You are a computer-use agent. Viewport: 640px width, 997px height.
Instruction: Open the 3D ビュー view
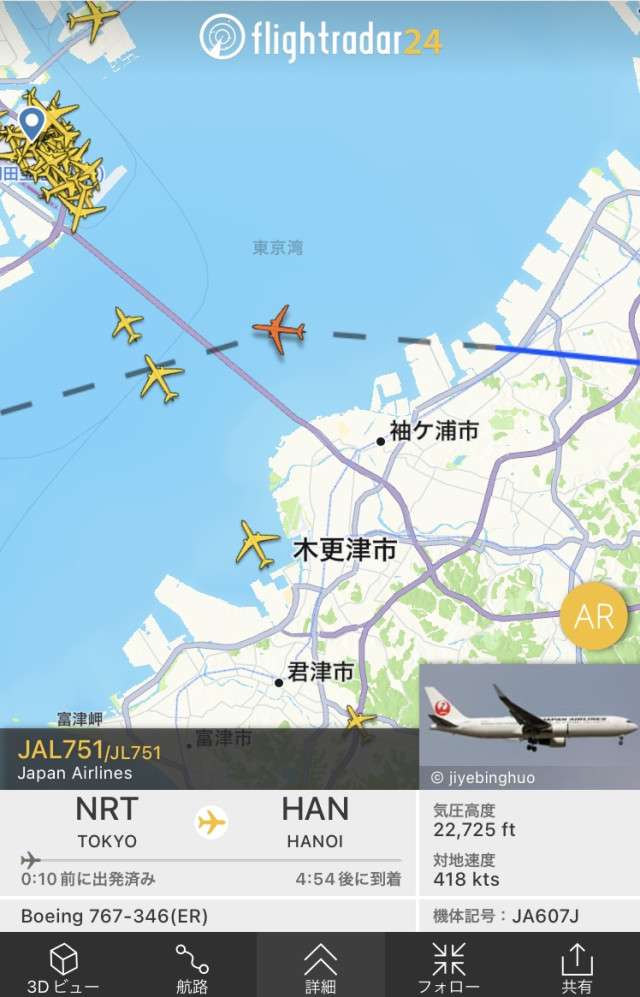click(x=64, y=966)
